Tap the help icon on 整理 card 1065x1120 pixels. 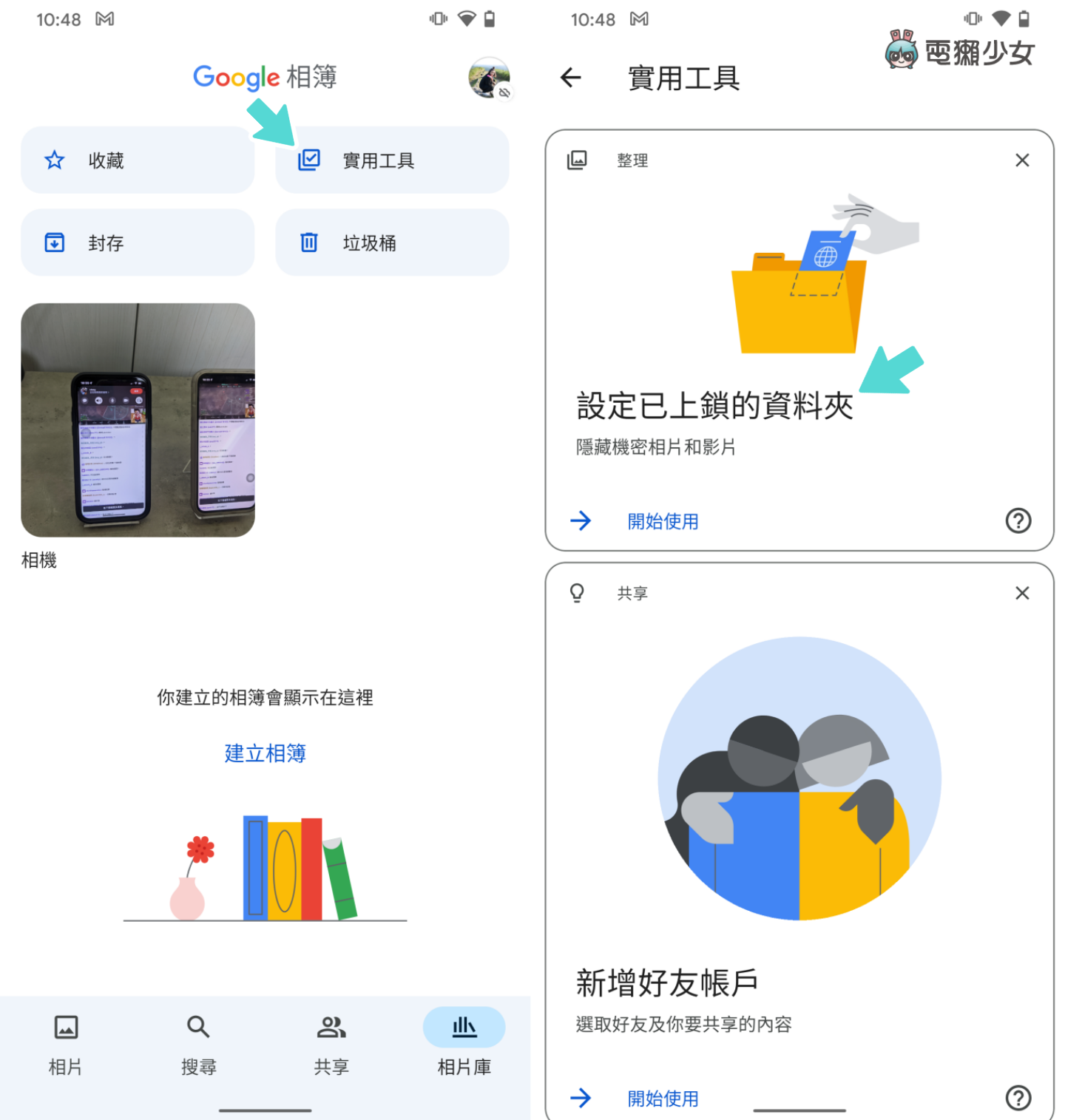click(x=1018, y=521)
